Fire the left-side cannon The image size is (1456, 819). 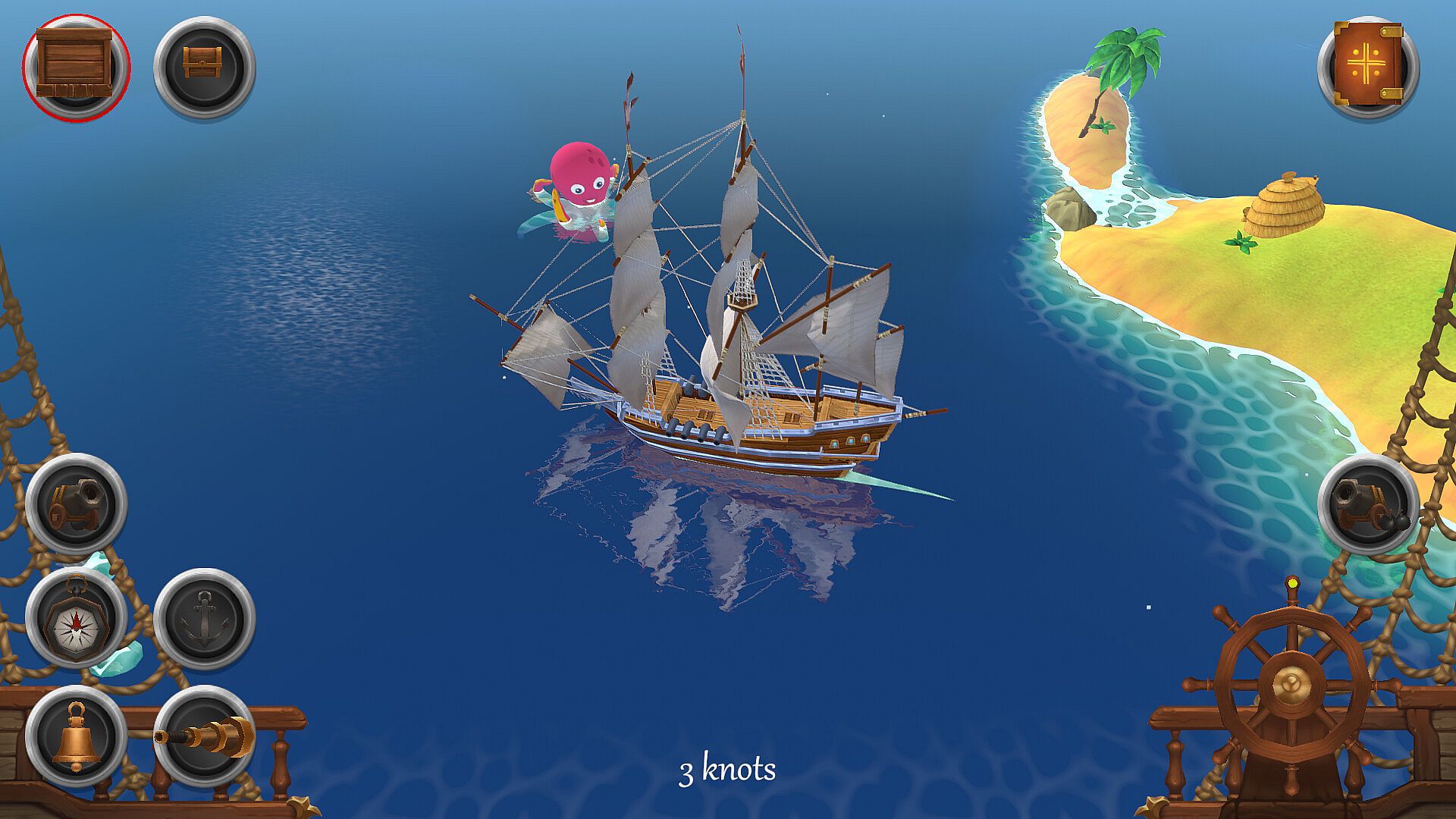76,504
